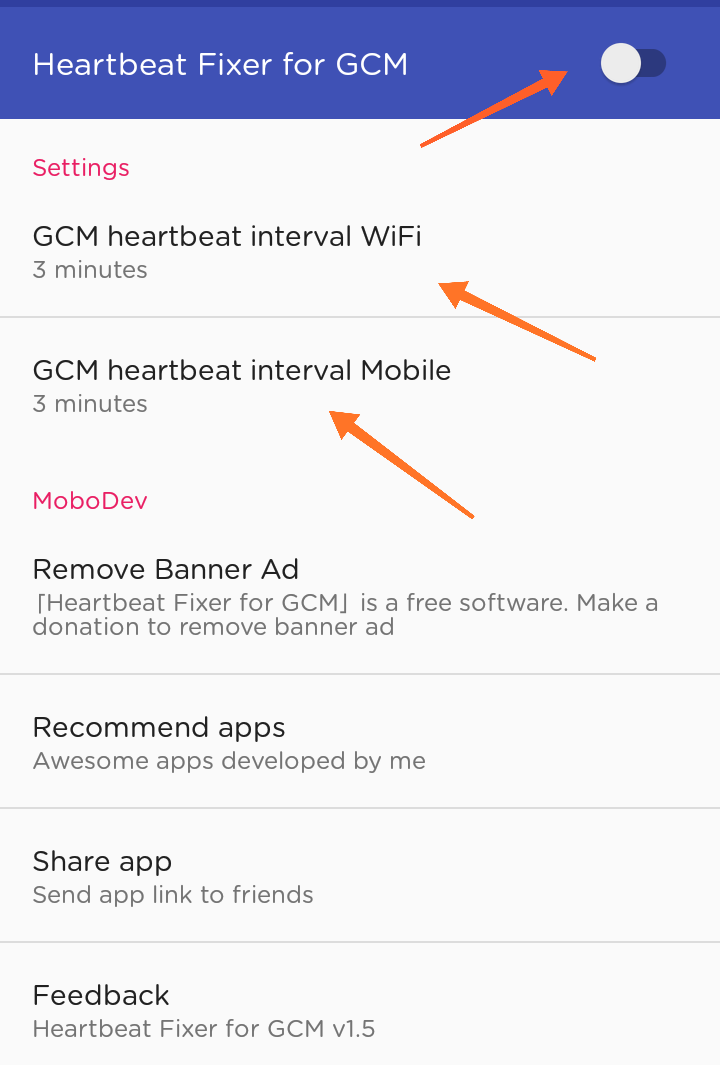Select Remove Banner Ad
Image resolution: width=720 pixels, height=1065 pixels.
[x=345, y=597]
